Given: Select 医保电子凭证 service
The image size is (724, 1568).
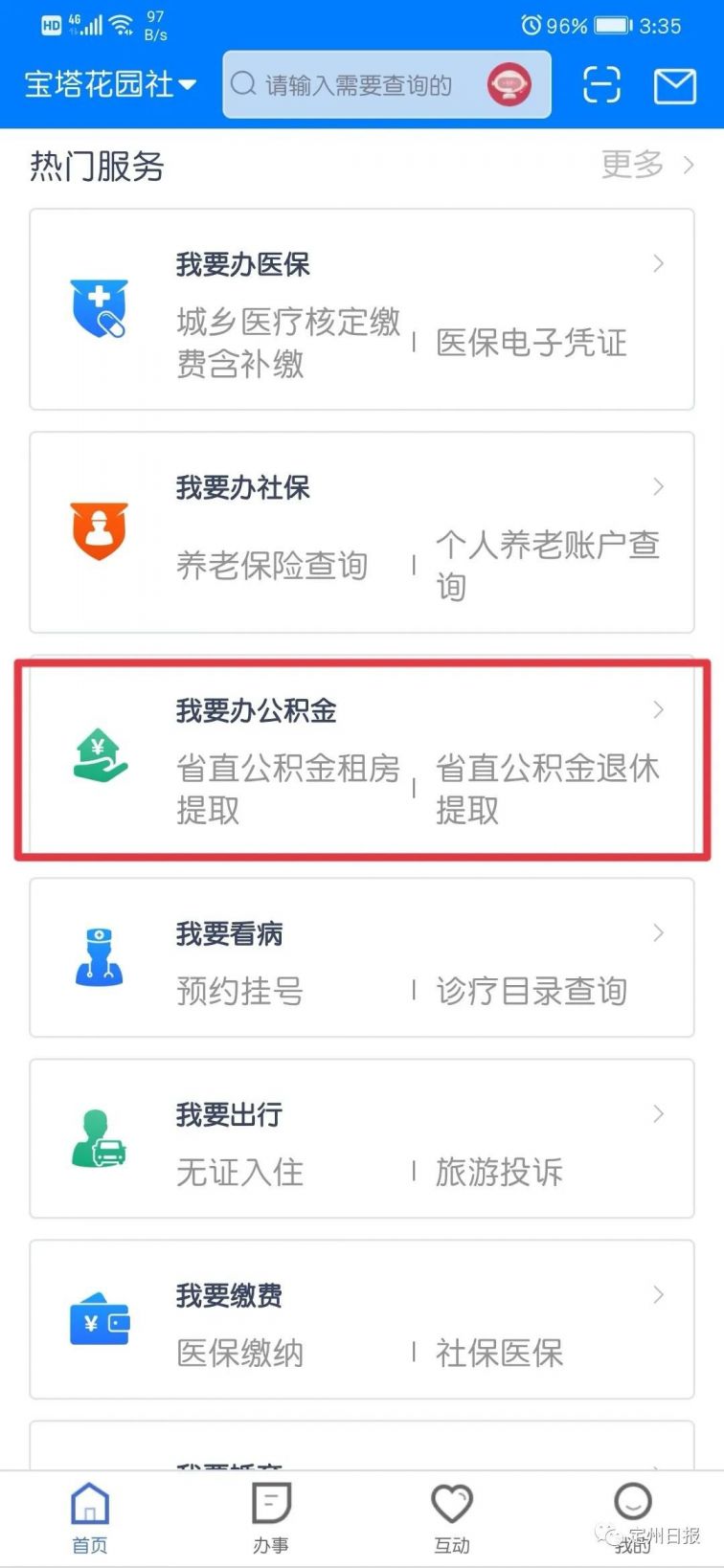Looking at the screenshot, I should tap(532, 343).
